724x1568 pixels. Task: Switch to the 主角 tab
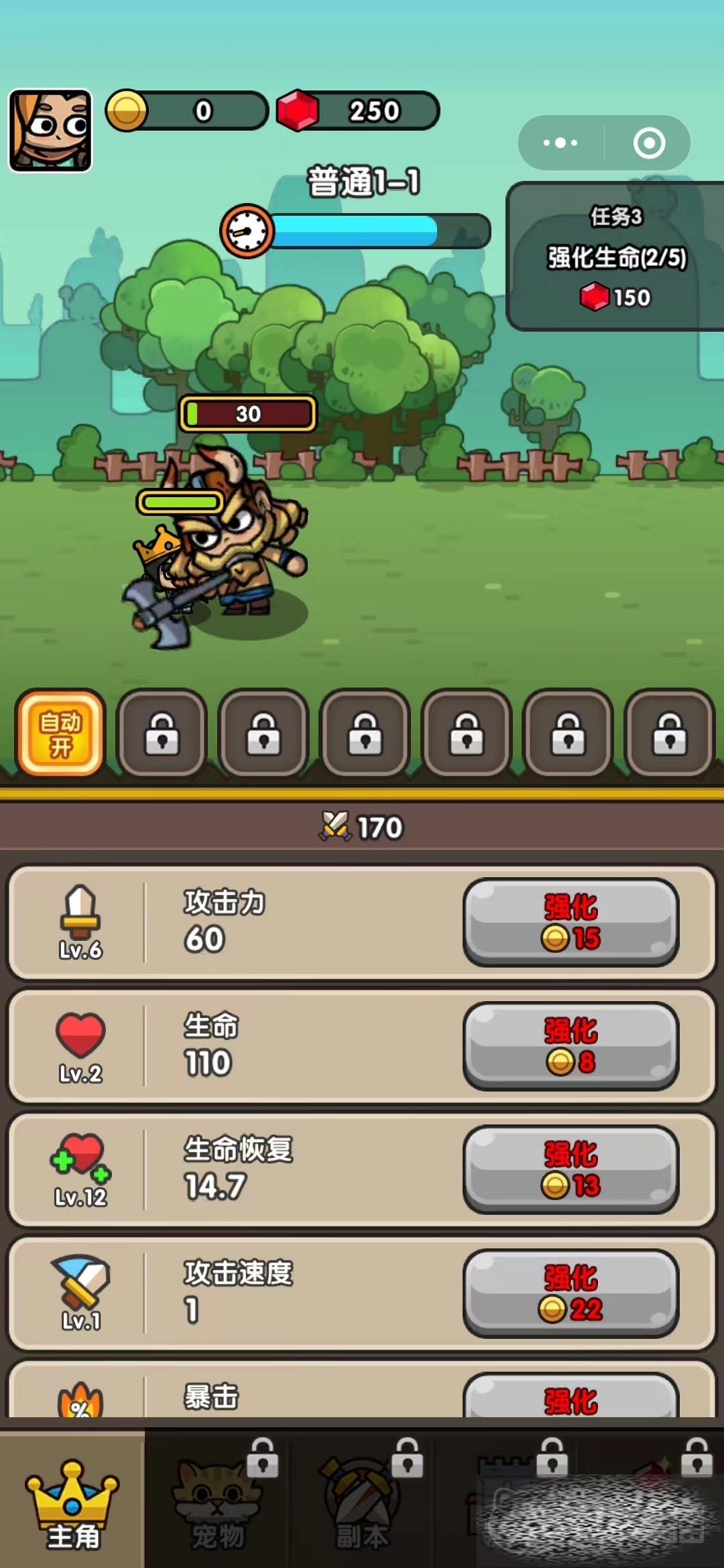(x=72, y=1501)
